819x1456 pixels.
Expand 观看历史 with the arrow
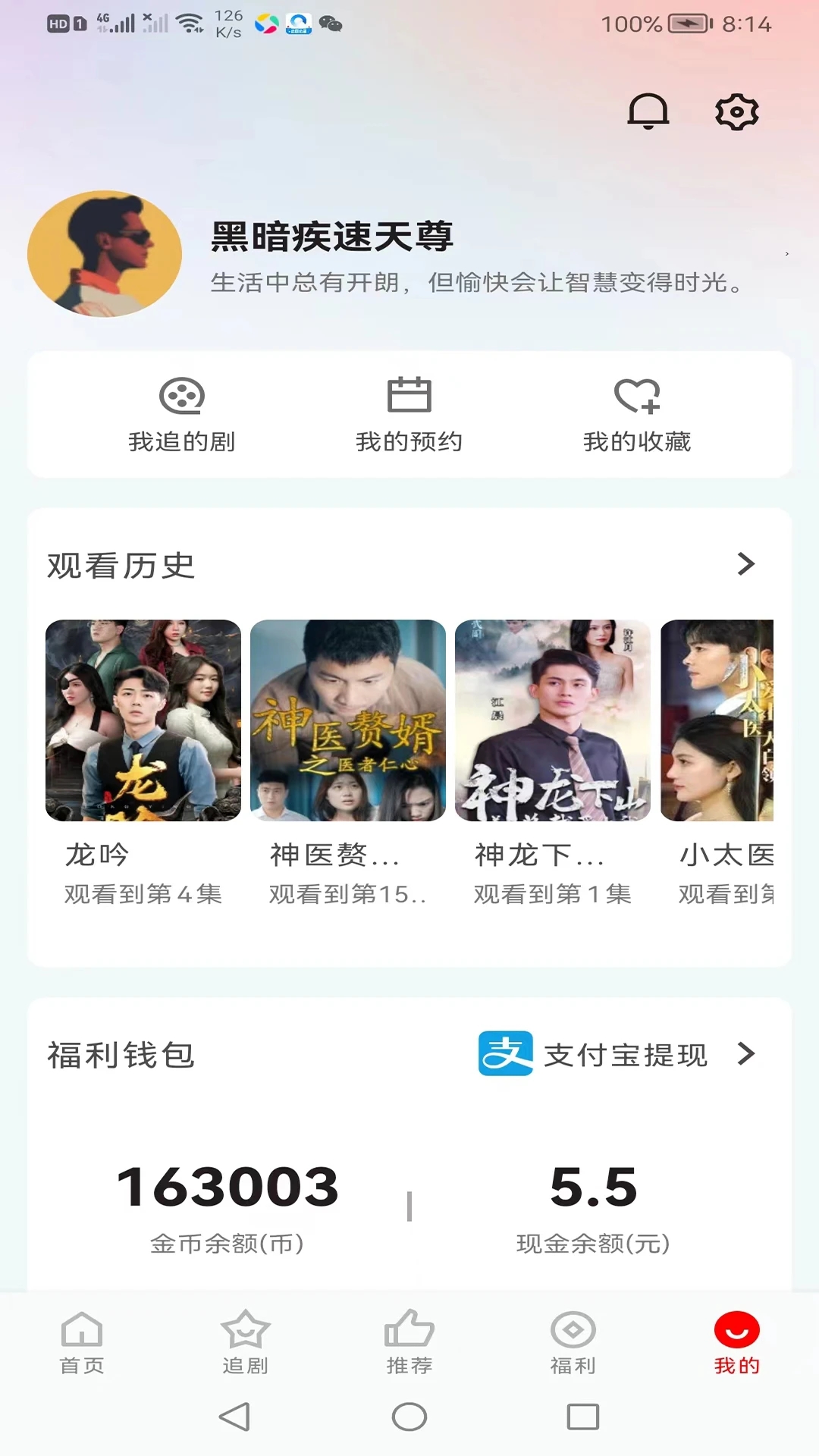click(745, 564)
